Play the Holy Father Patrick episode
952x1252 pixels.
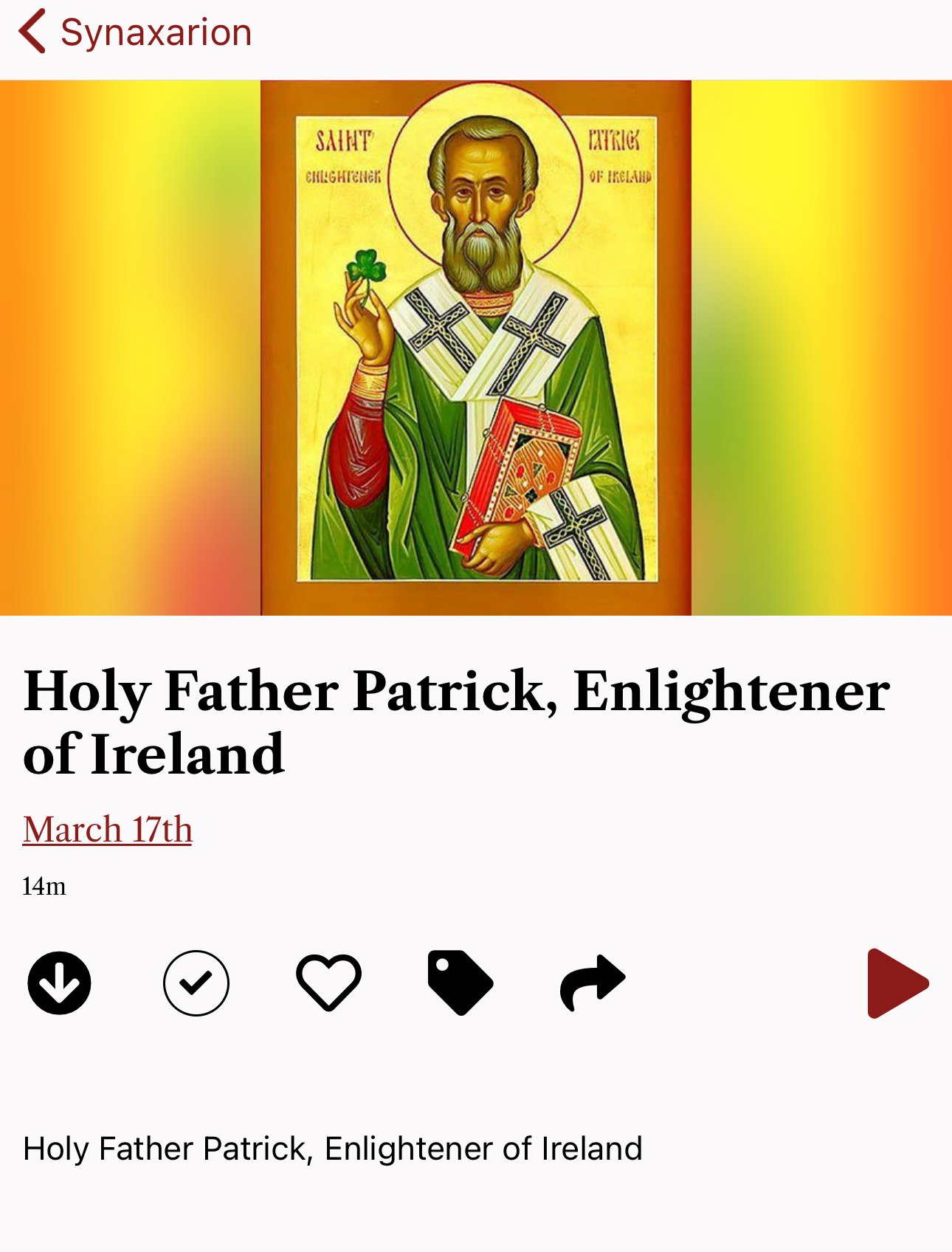click(896, 983)
